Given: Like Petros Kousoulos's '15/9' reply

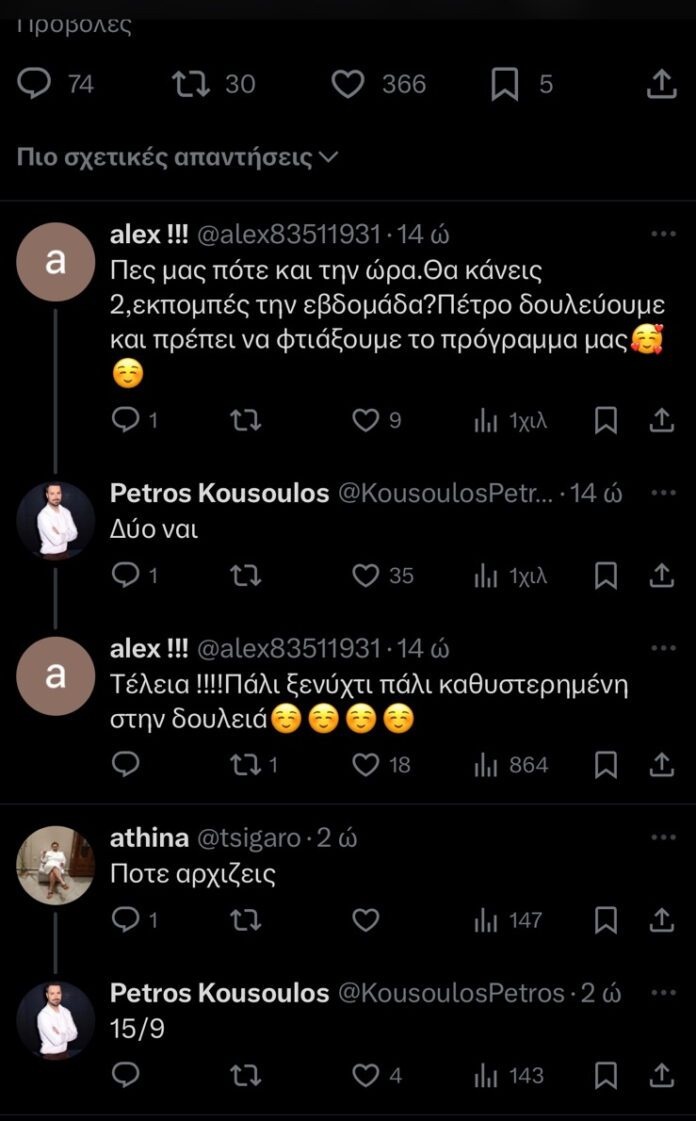Looking at the screenshot, I should [x=367, y=1076].
